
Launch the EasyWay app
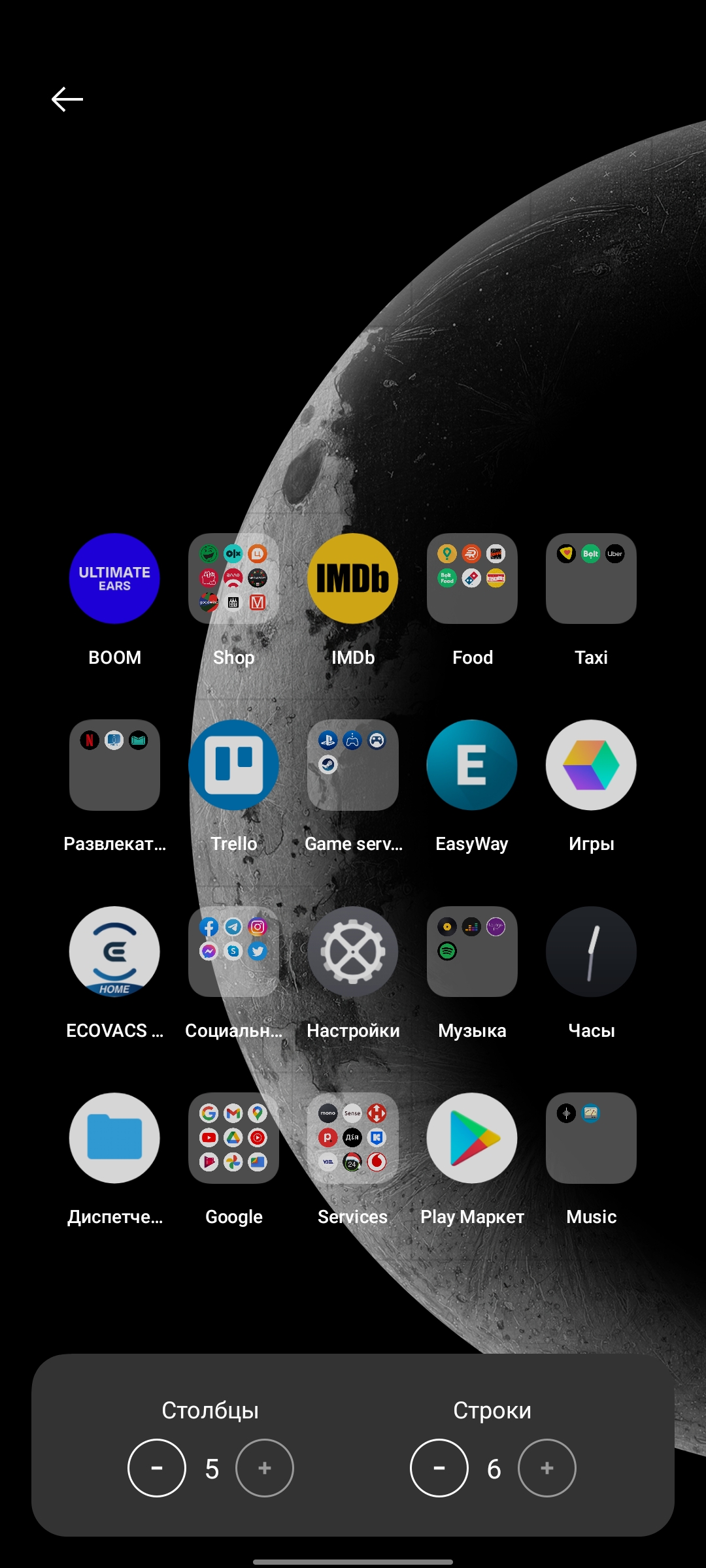(472, 765)
